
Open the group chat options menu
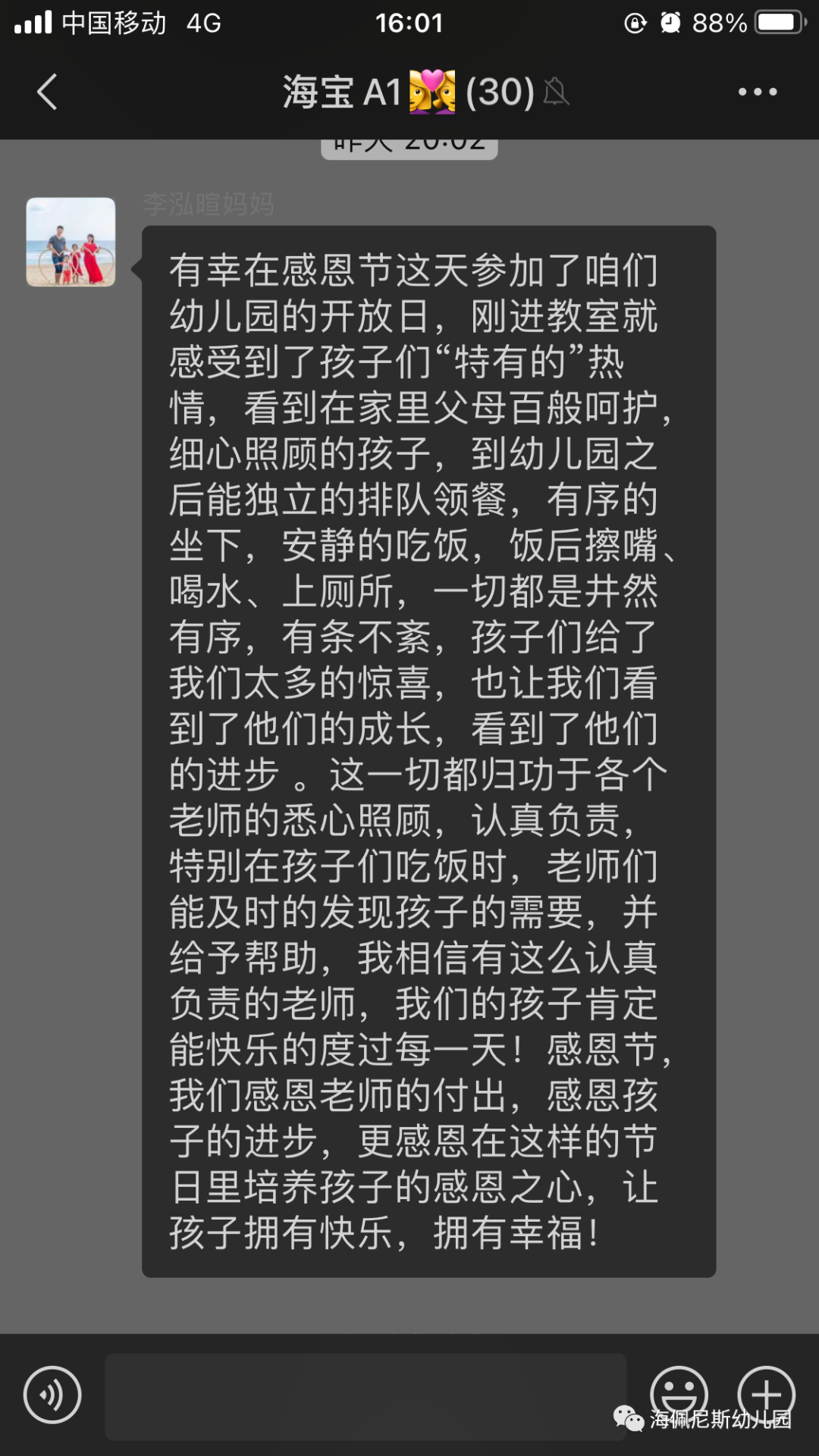click(x=757, y=92)
